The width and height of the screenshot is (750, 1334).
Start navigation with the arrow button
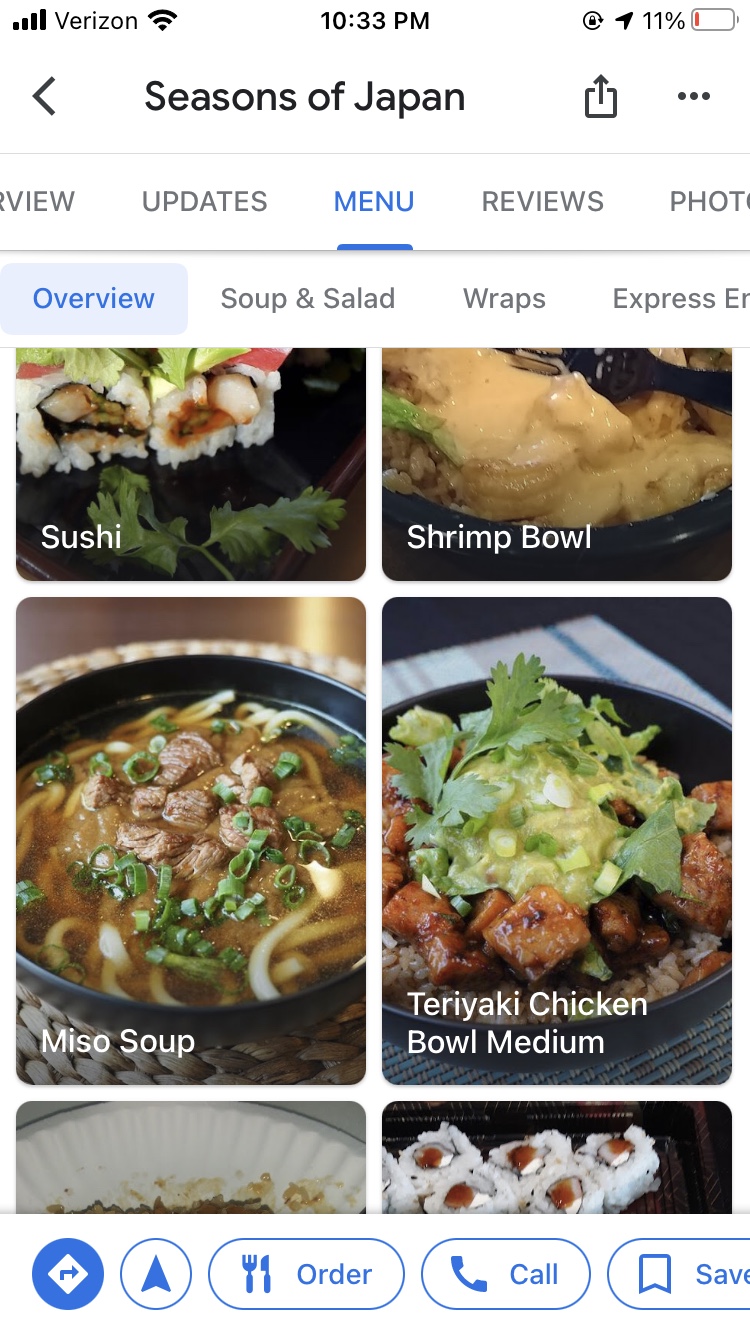pyautogui.click(x=156, y=1274)
